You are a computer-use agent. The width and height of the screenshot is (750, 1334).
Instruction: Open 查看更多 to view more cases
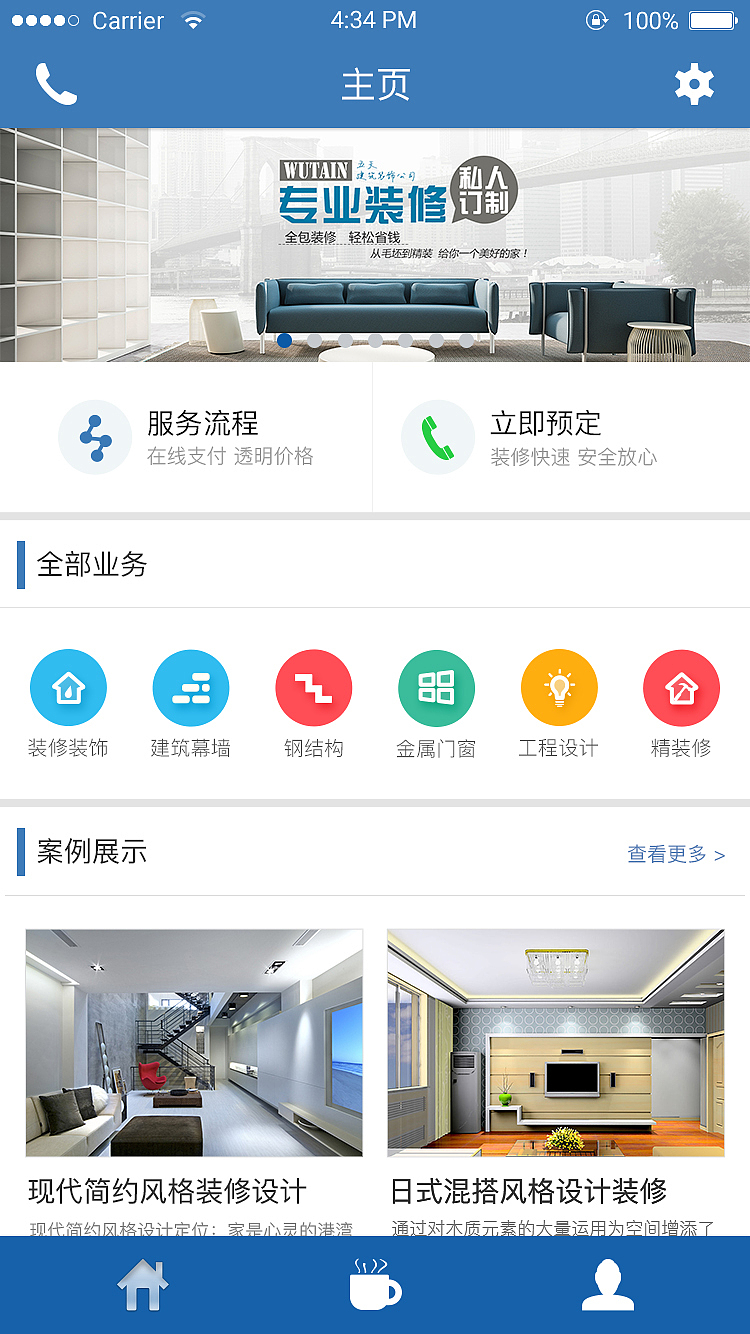click(x=676, y=854)
